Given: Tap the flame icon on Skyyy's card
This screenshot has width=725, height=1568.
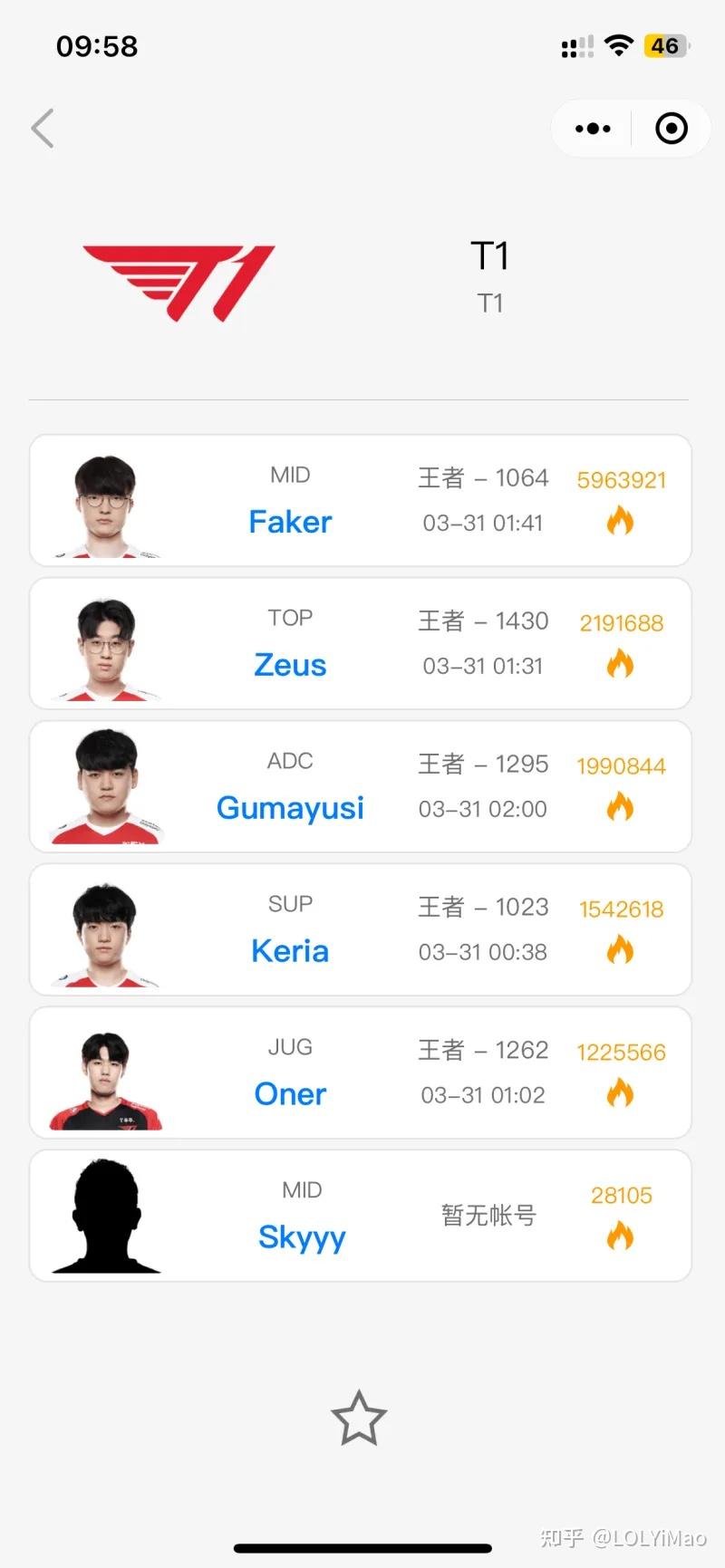Looking at the screenshot, I should tap(620, 1234).
